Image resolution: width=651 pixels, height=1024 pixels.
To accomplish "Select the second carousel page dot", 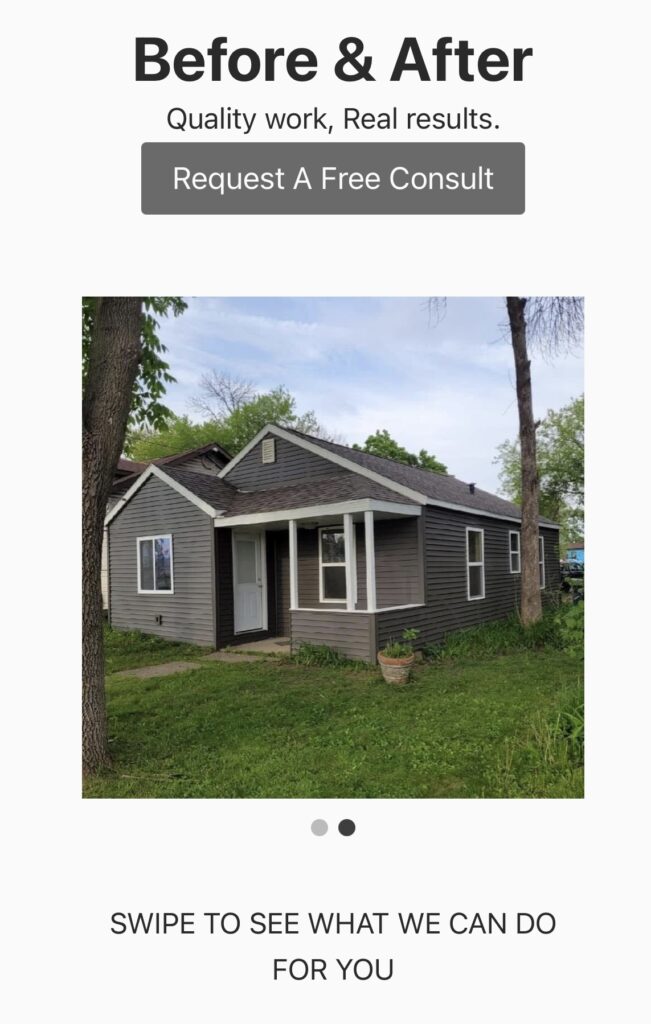I will point(346,828).
